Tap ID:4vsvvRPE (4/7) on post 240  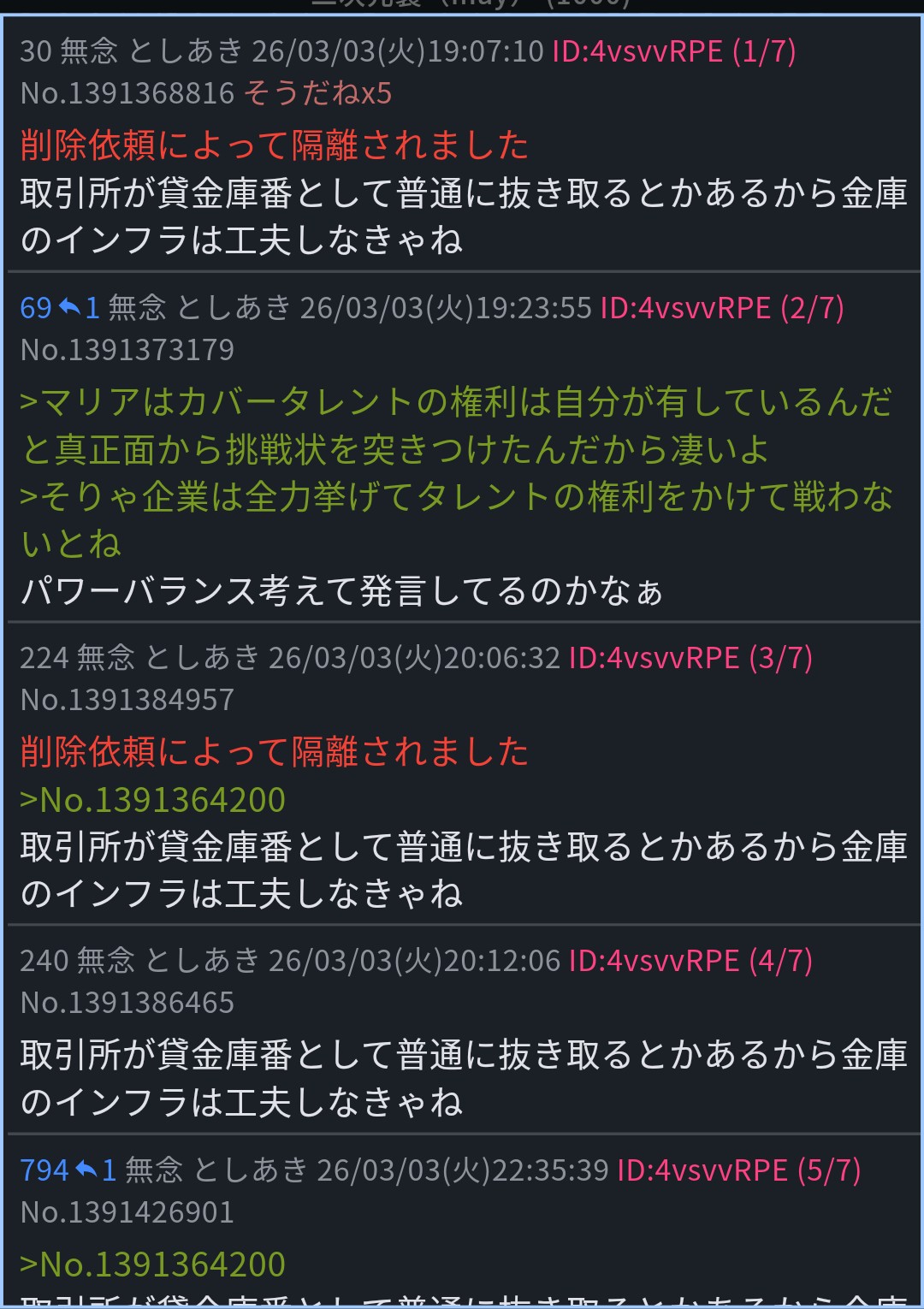(x=690, y=960)
